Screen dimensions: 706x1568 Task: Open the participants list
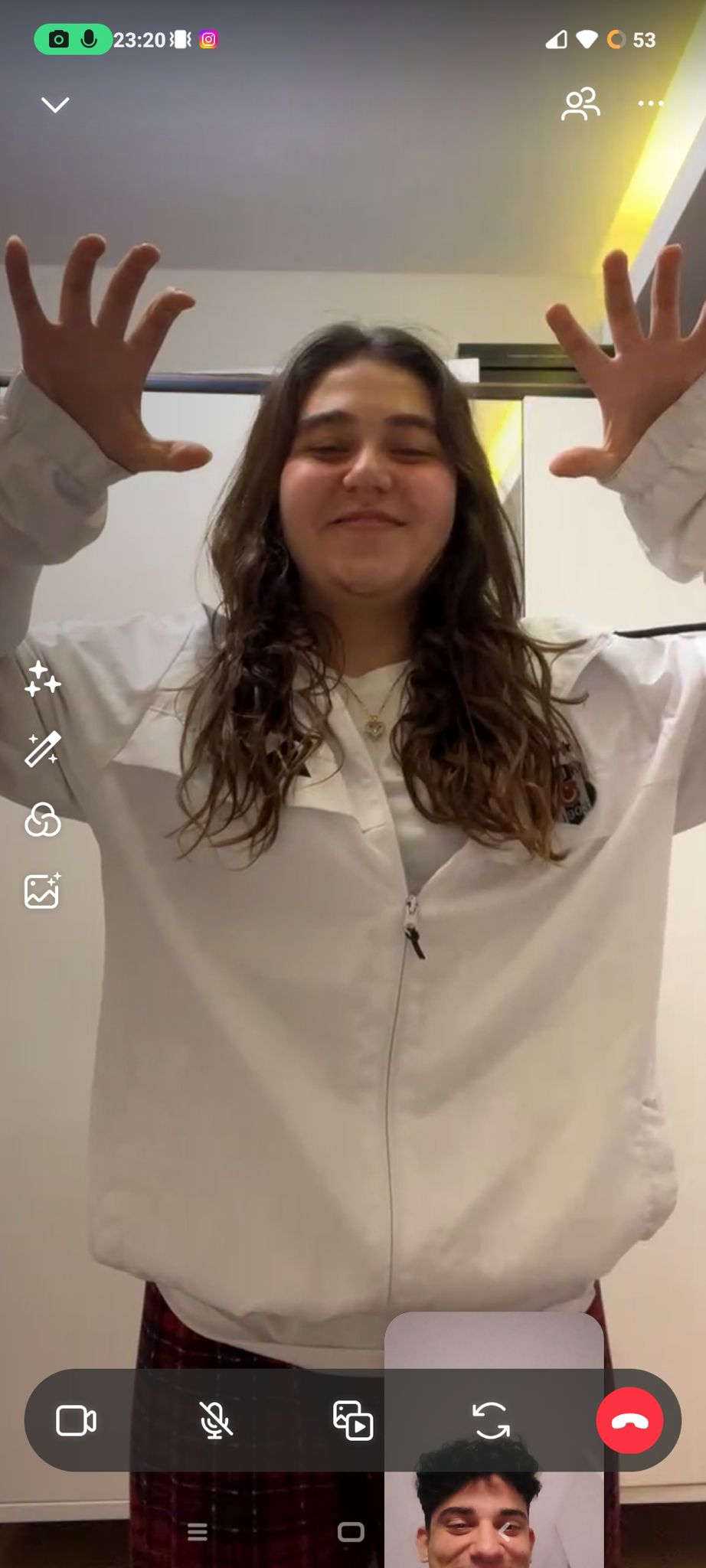[580, 104]
